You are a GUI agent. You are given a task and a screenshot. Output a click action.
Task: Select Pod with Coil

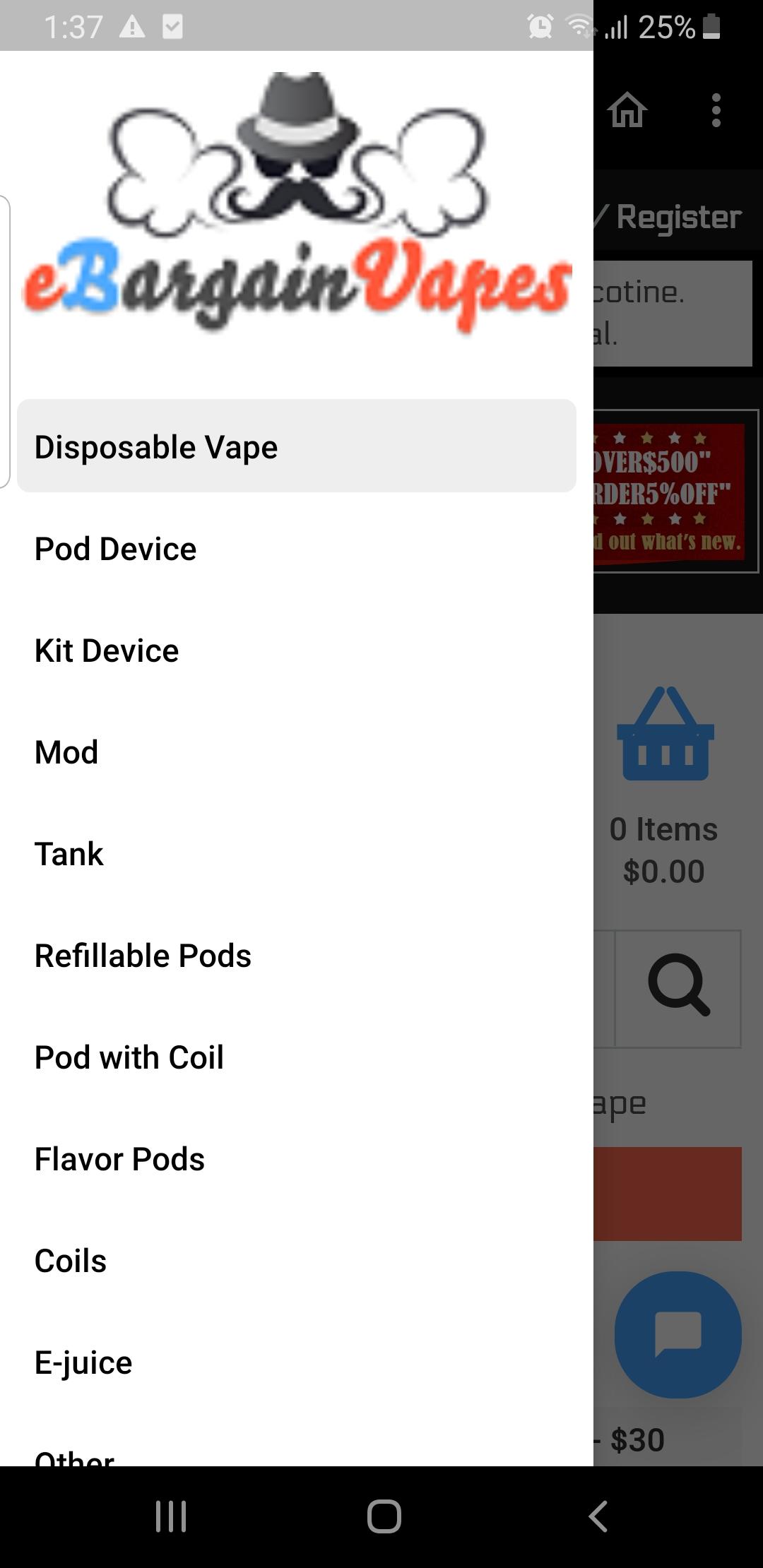click(297, 1057)
